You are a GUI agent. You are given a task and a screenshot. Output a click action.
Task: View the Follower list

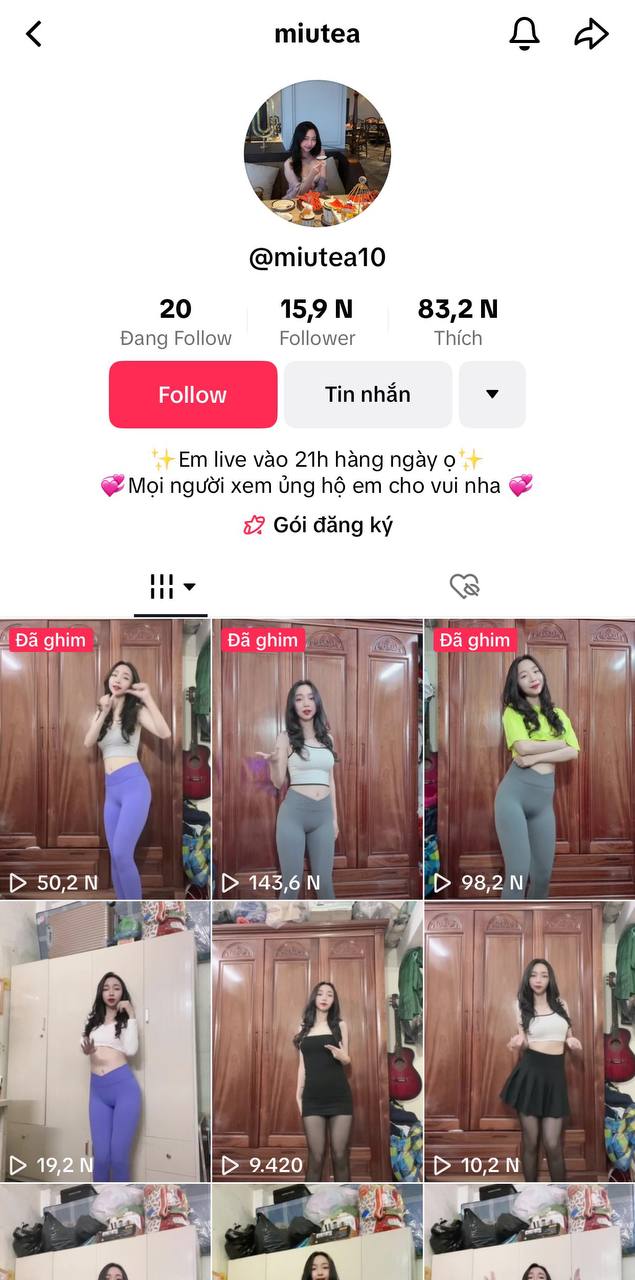pyautogui.click(x=317, y=322)
